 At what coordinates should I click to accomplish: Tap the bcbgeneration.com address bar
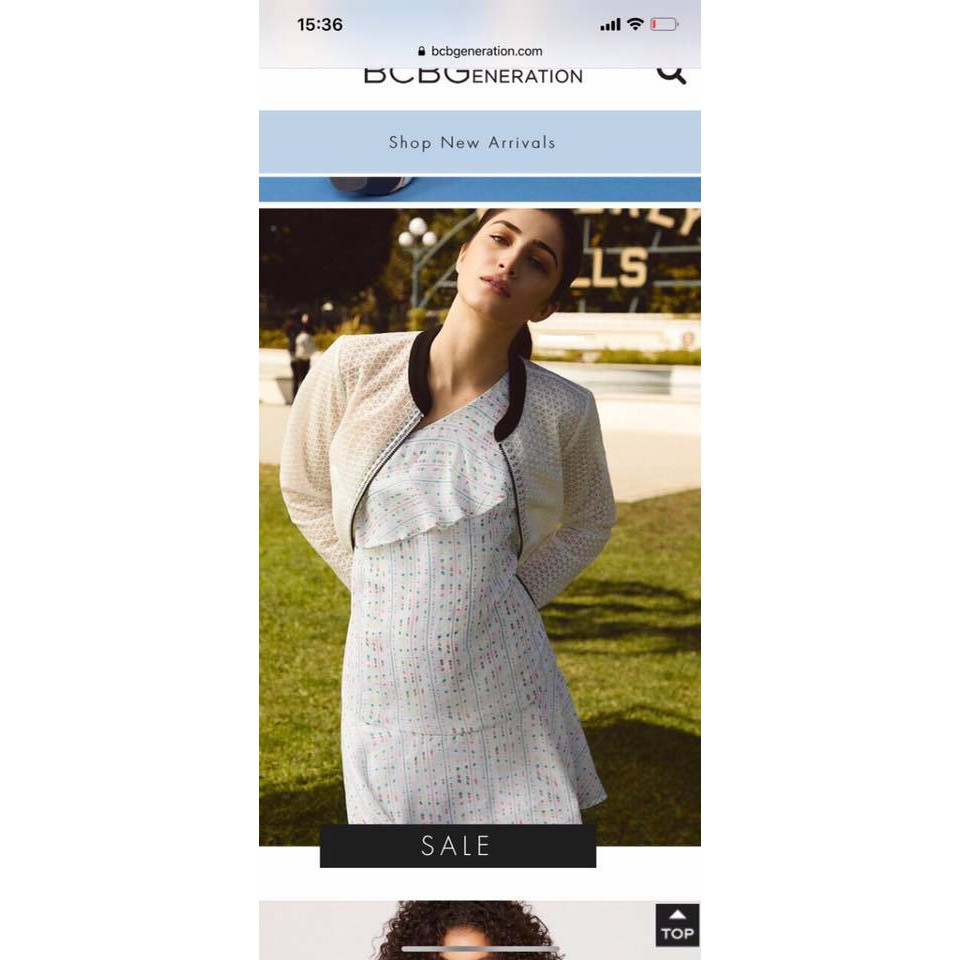pos(480,51)
